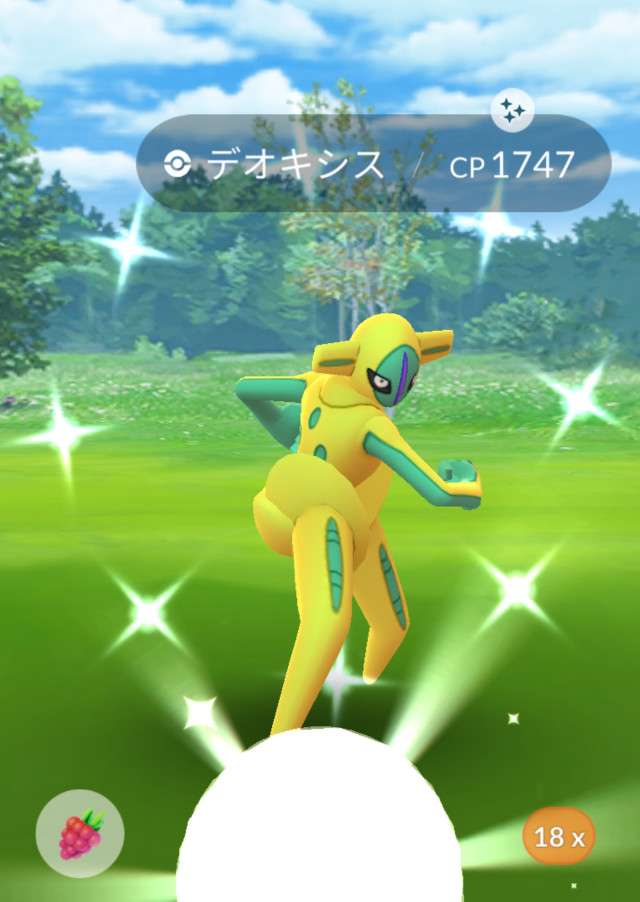Open the razz berry selection button

80,834
